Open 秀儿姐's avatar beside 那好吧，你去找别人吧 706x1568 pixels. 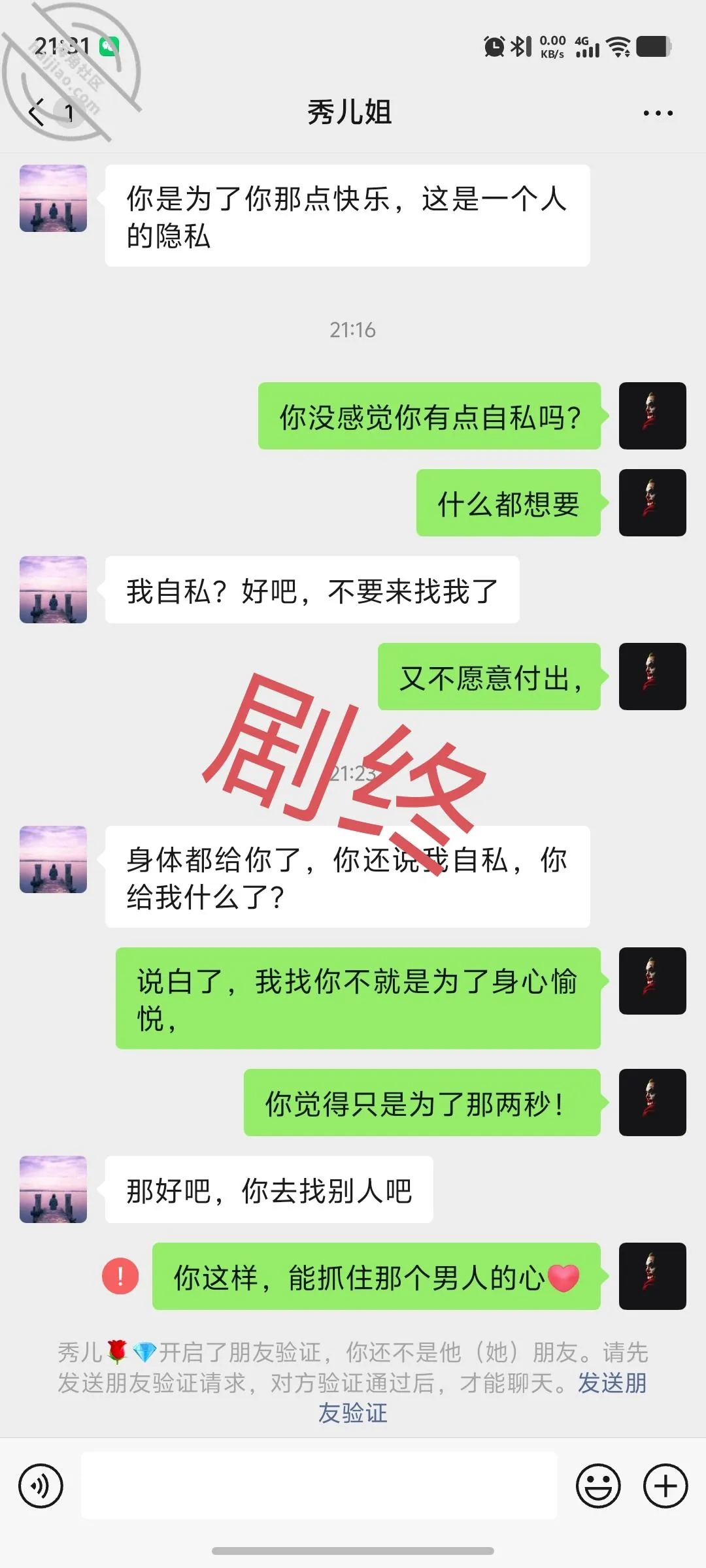[x=53, y=1189]
